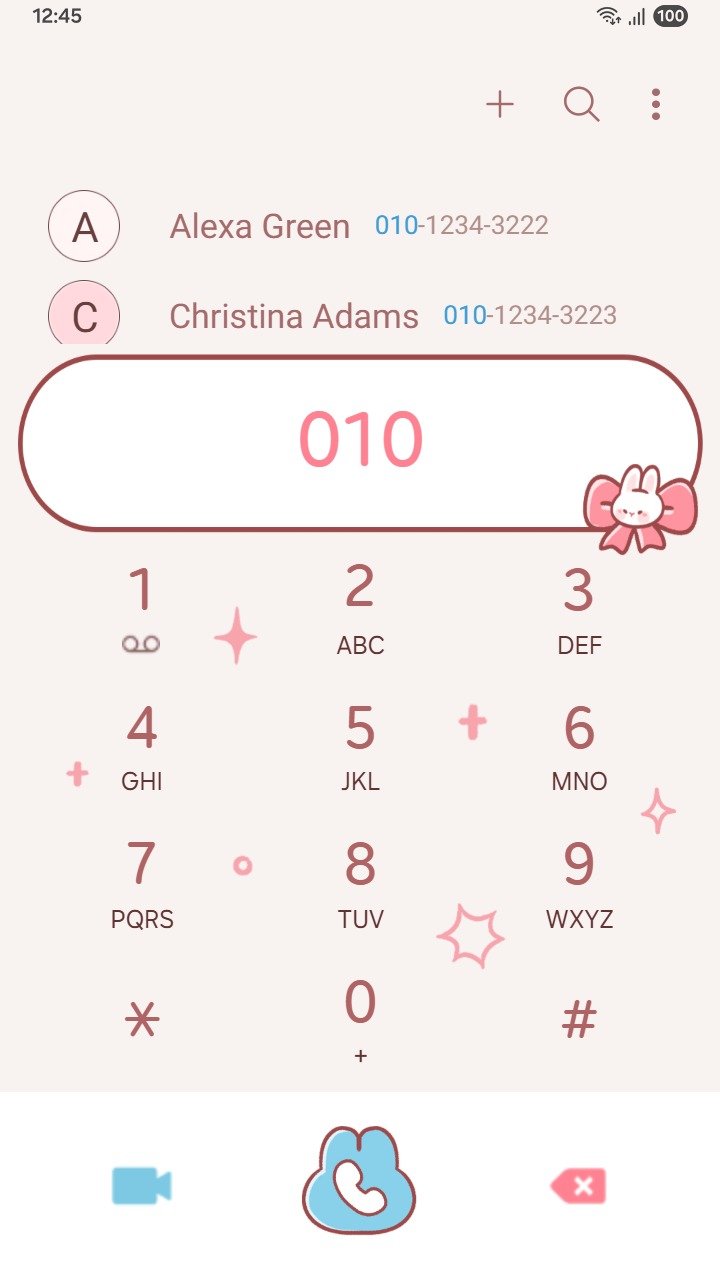The width and height of the screenshot is (720, 1280).
Task: Open the search magnifier icon
Action: point(581,104)
